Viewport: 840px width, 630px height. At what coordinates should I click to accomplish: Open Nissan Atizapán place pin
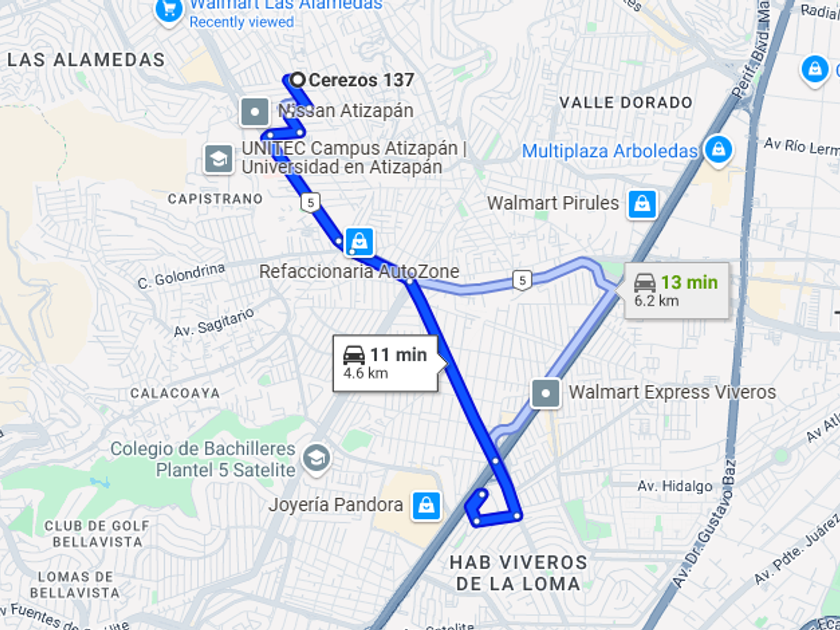coord(254,112)
